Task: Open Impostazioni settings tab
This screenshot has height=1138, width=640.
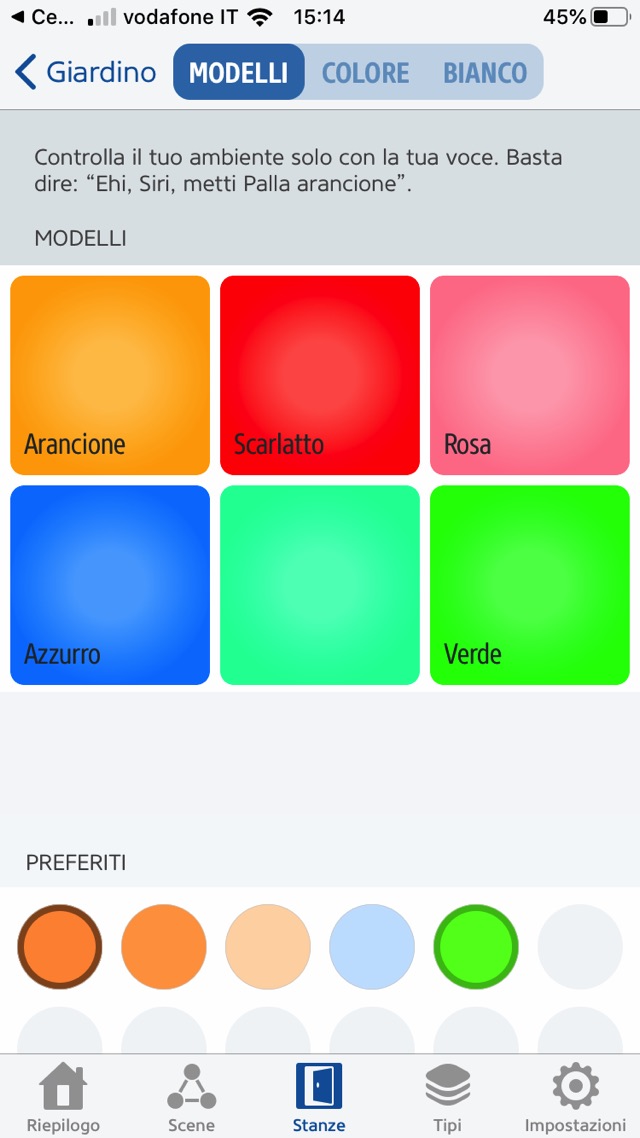Action: click(575, 1097)
